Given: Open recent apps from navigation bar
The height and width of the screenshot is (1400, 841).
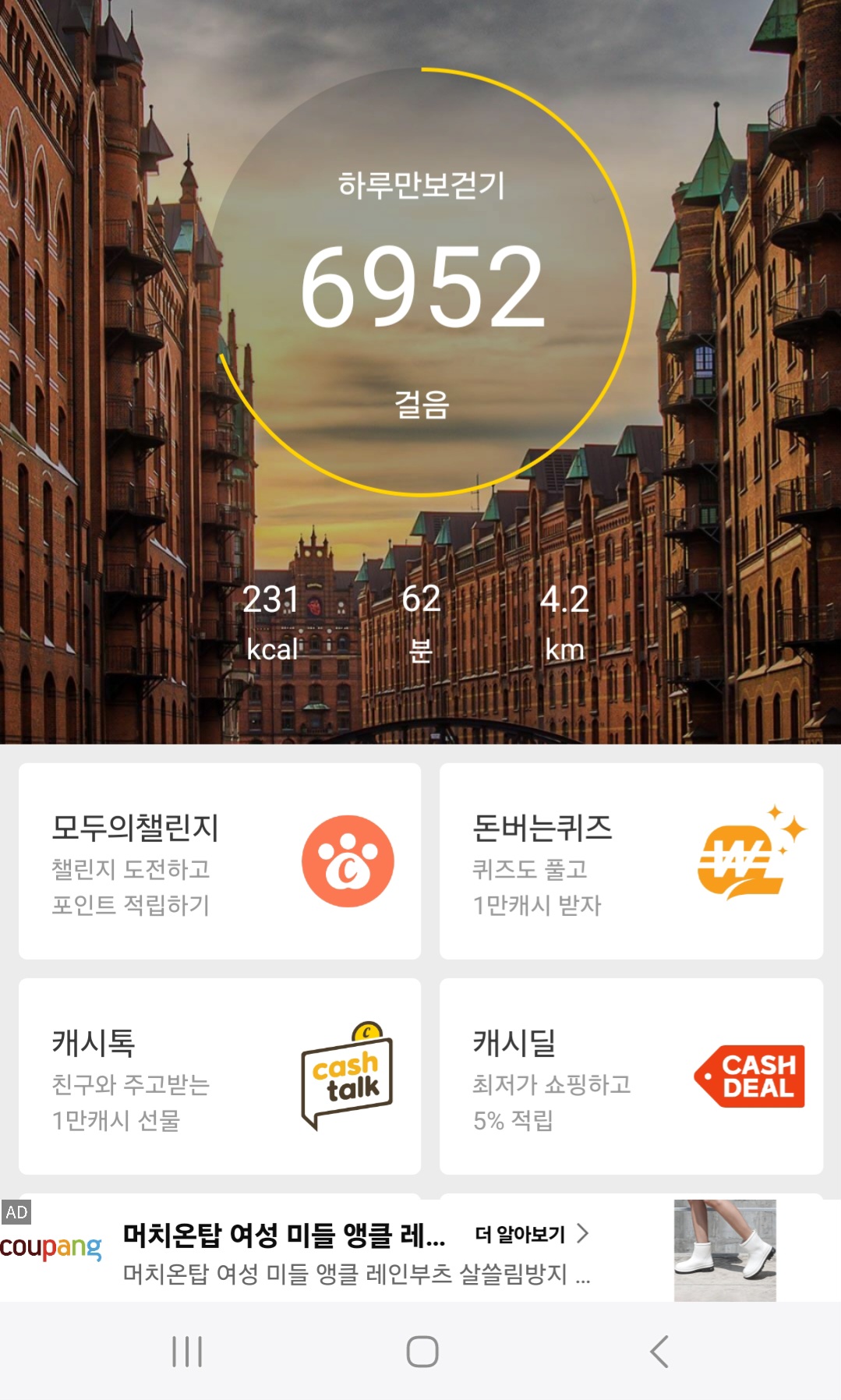Looking at the screenshot, I should pyautogui.click(x=187, y=1352).
